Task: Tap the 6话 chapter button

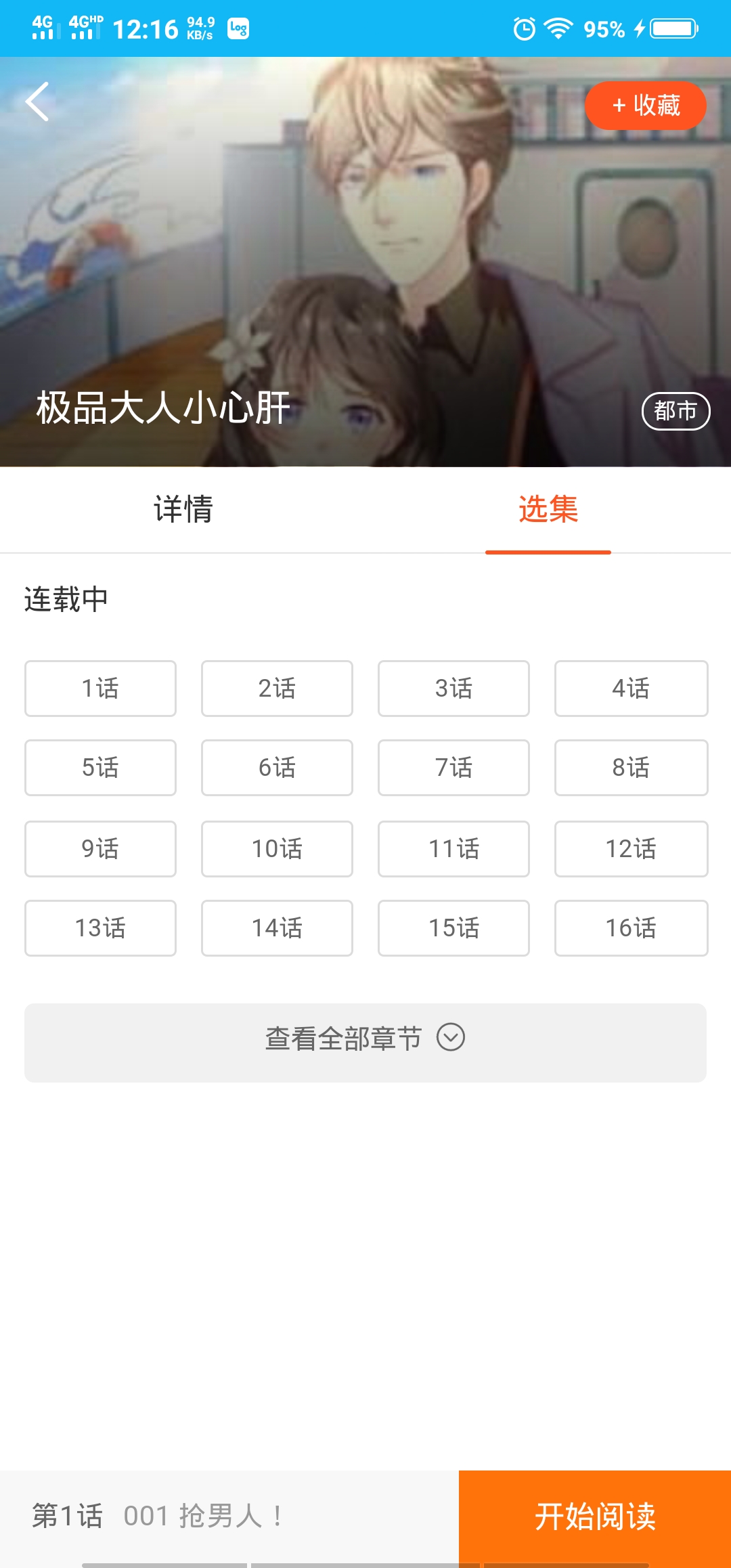Action: click(277, 768)
